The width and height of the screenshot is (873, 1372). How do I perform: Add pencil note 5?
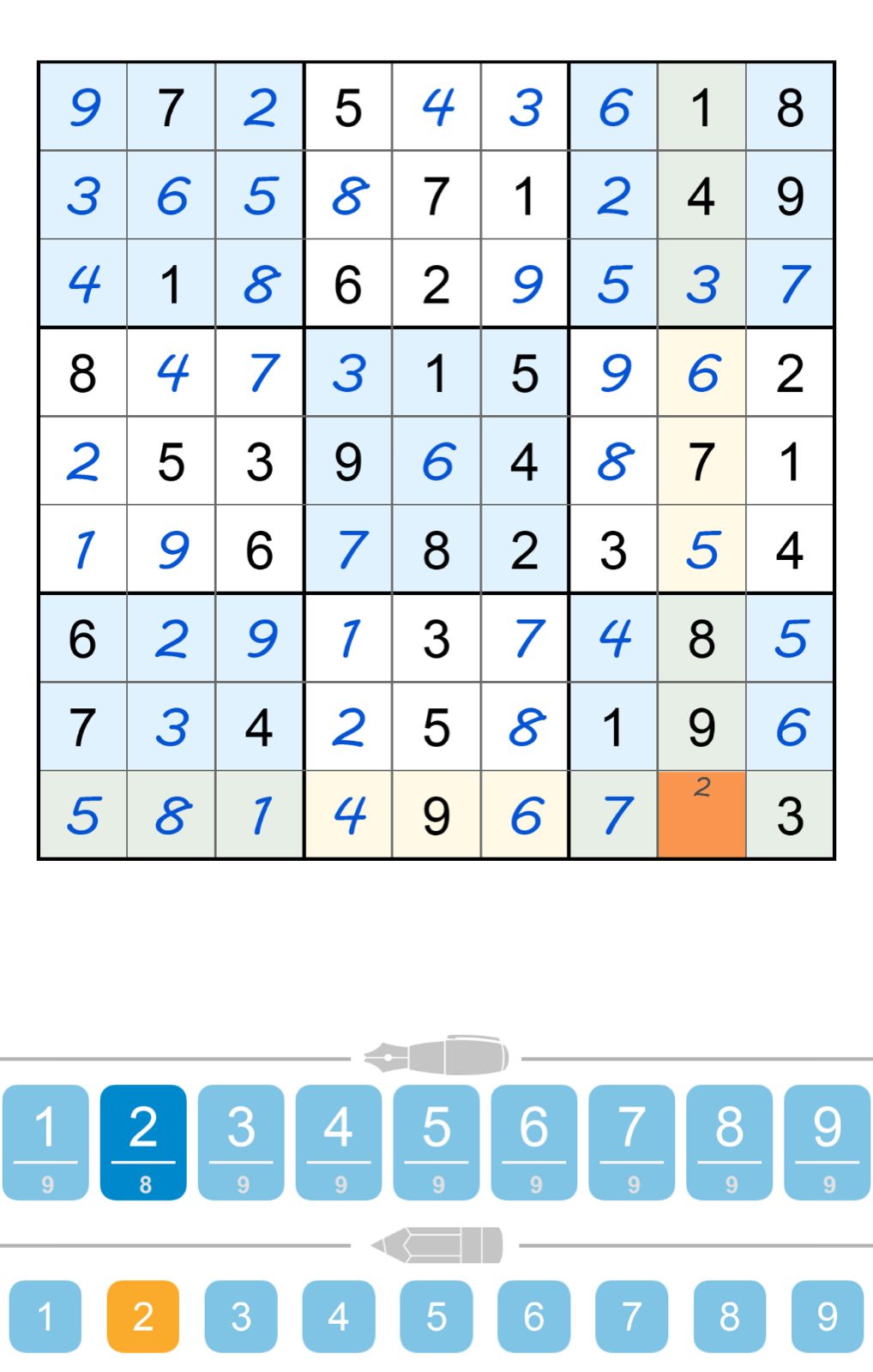point(436,1316)
